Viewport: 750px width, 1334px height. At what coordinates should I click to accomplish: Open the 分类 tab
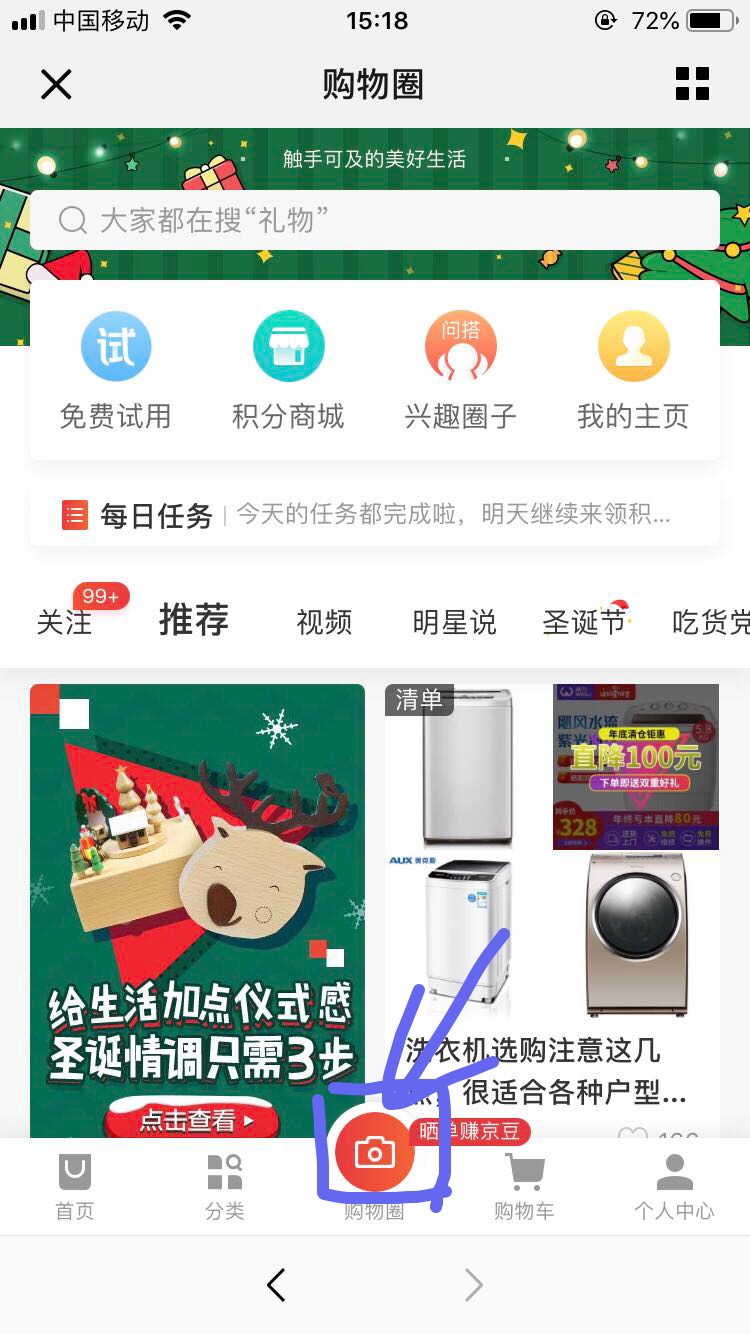pos(225,1187)
